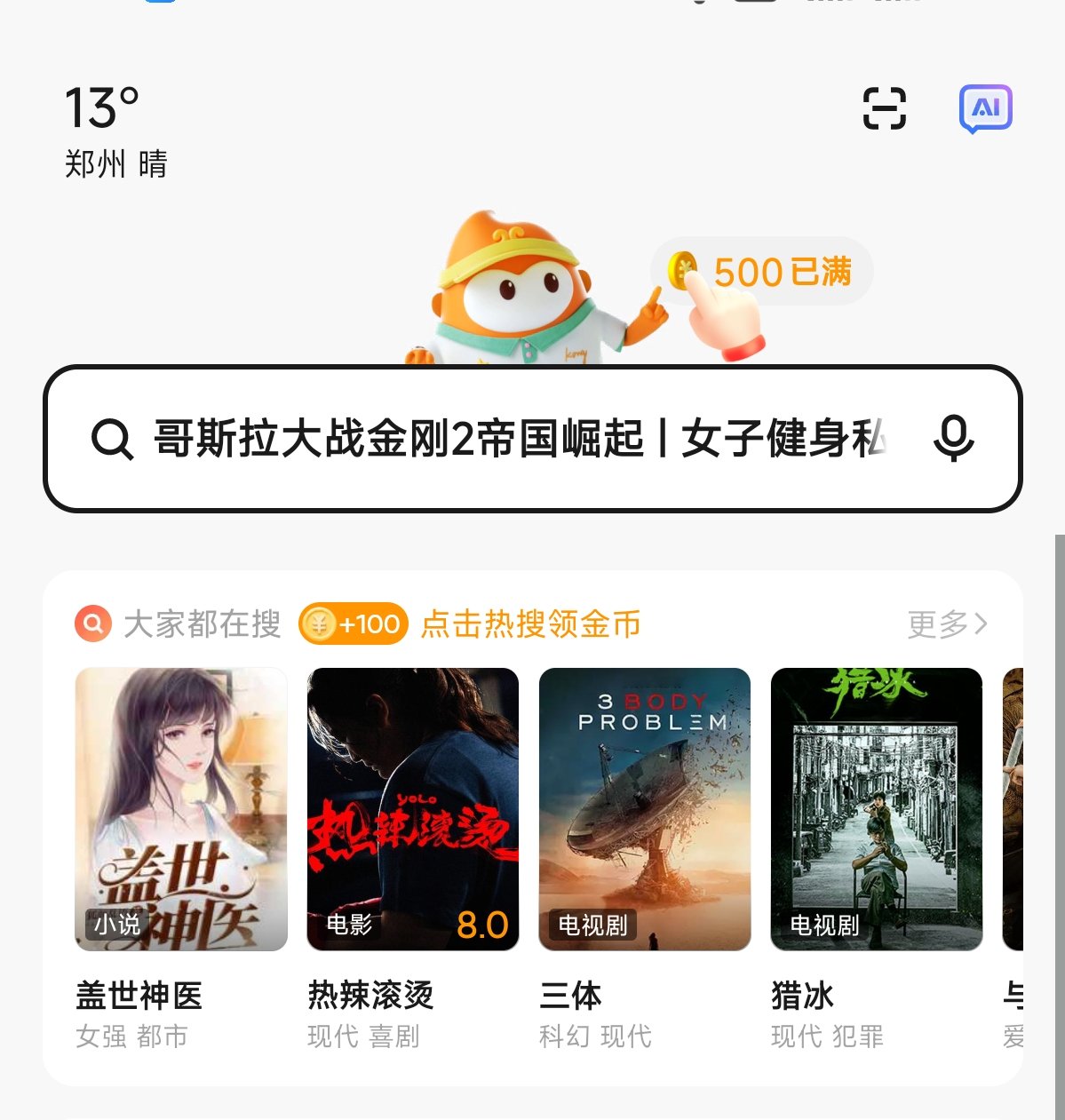Tap the +100 点击热搜领金币 reward

[471, 624]
